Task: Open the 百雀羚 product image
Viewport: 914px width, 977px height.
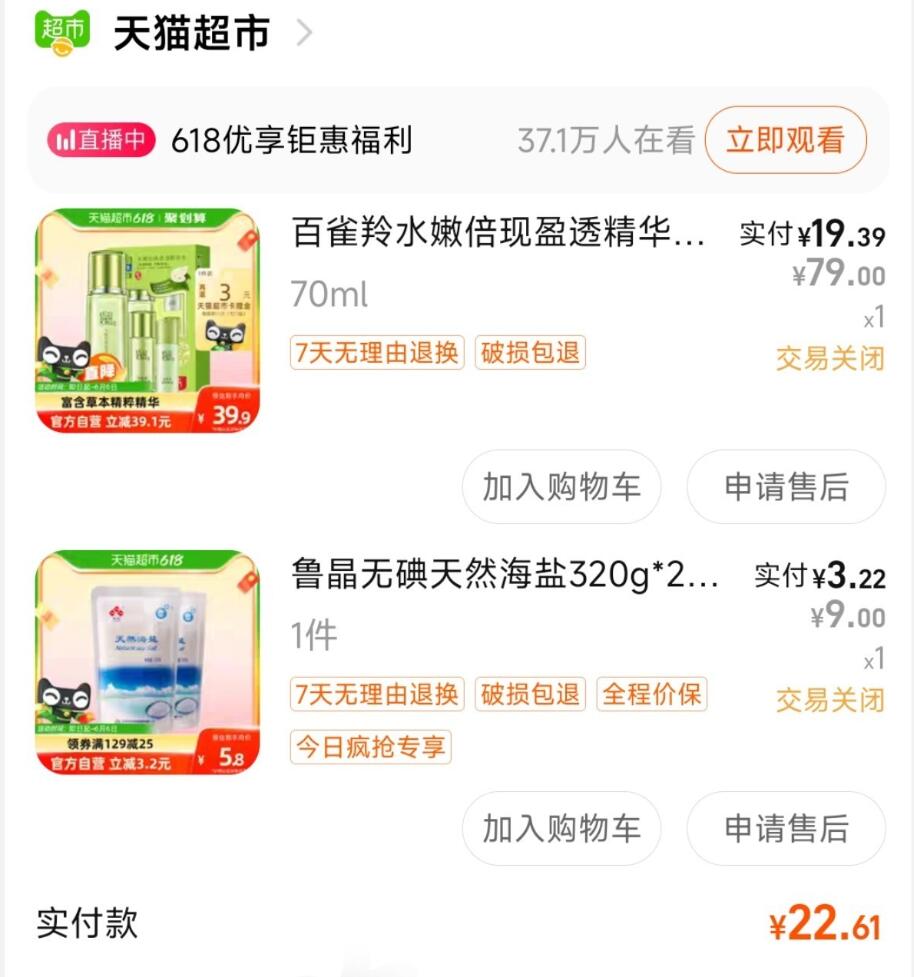Action: tap(148, 320)
